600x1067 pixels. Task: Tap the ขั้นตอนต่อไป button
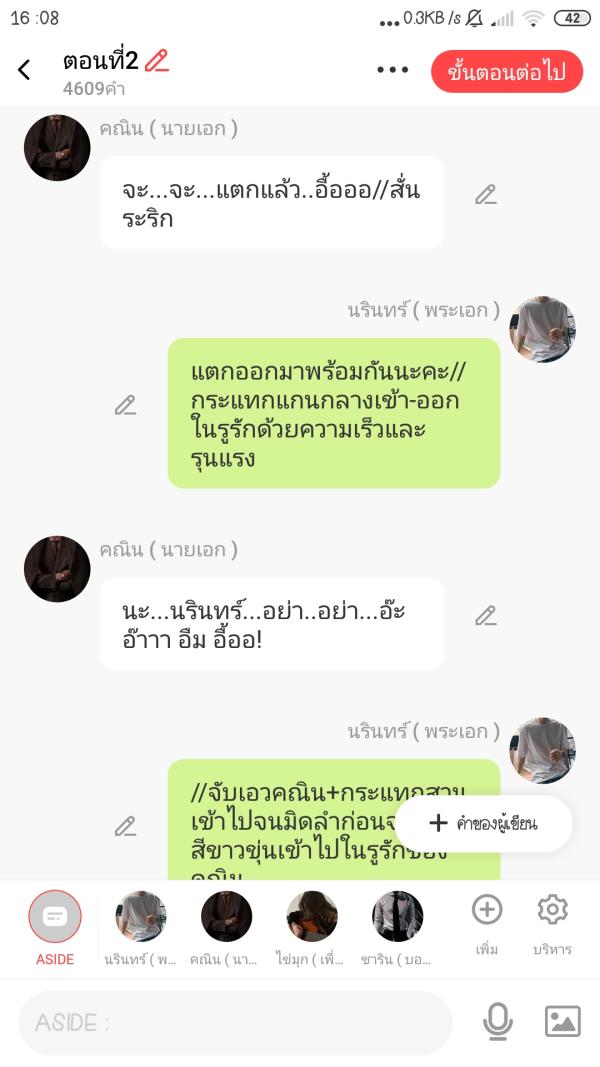(x=507, y=72)
